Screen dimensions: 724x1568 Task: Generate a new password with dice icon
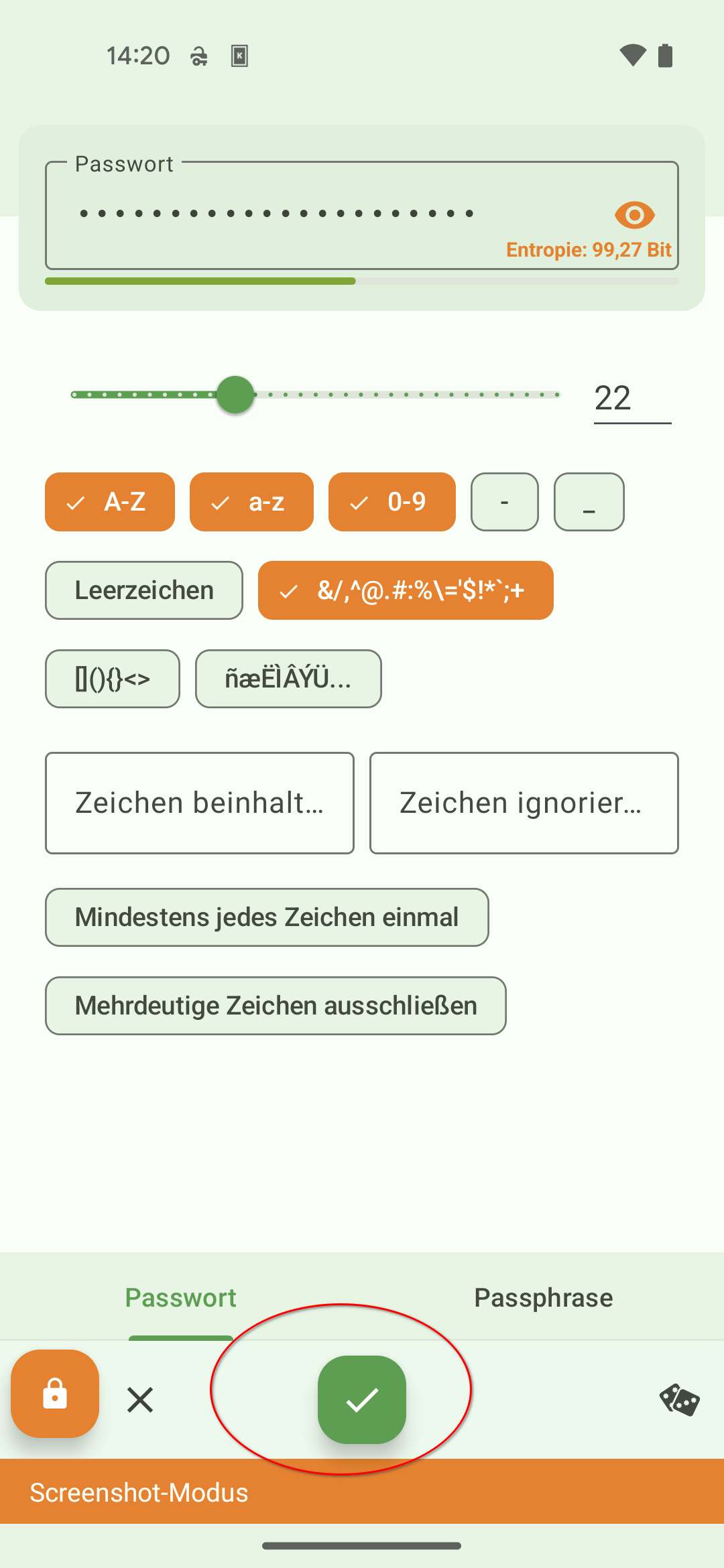[679, 1400]
